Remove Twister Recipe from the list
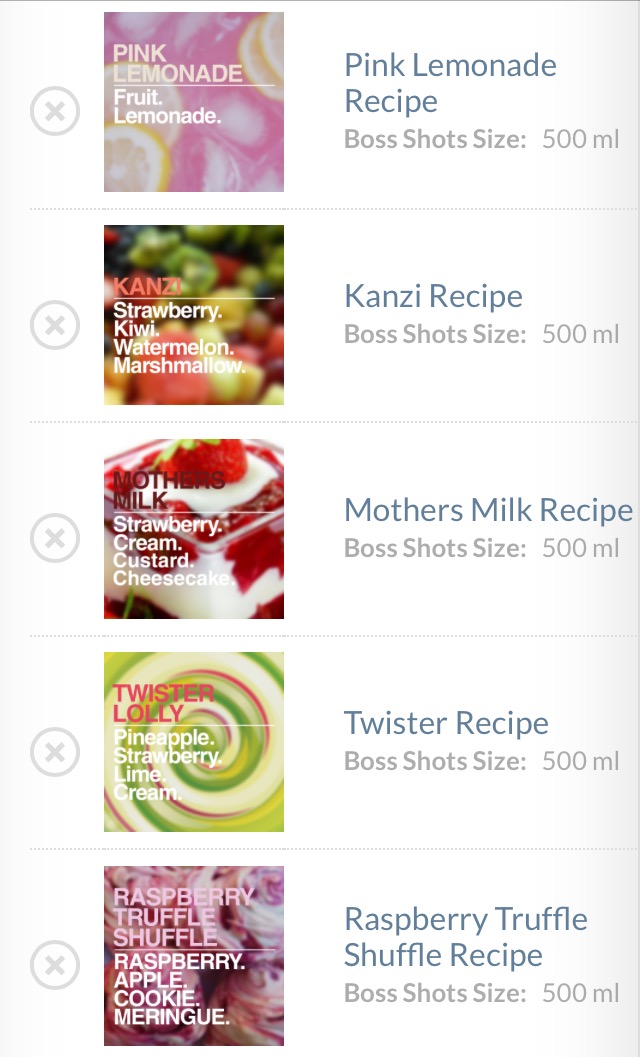Image resolution: width=640 pixels, height=1057 pixels. point(55,751)
